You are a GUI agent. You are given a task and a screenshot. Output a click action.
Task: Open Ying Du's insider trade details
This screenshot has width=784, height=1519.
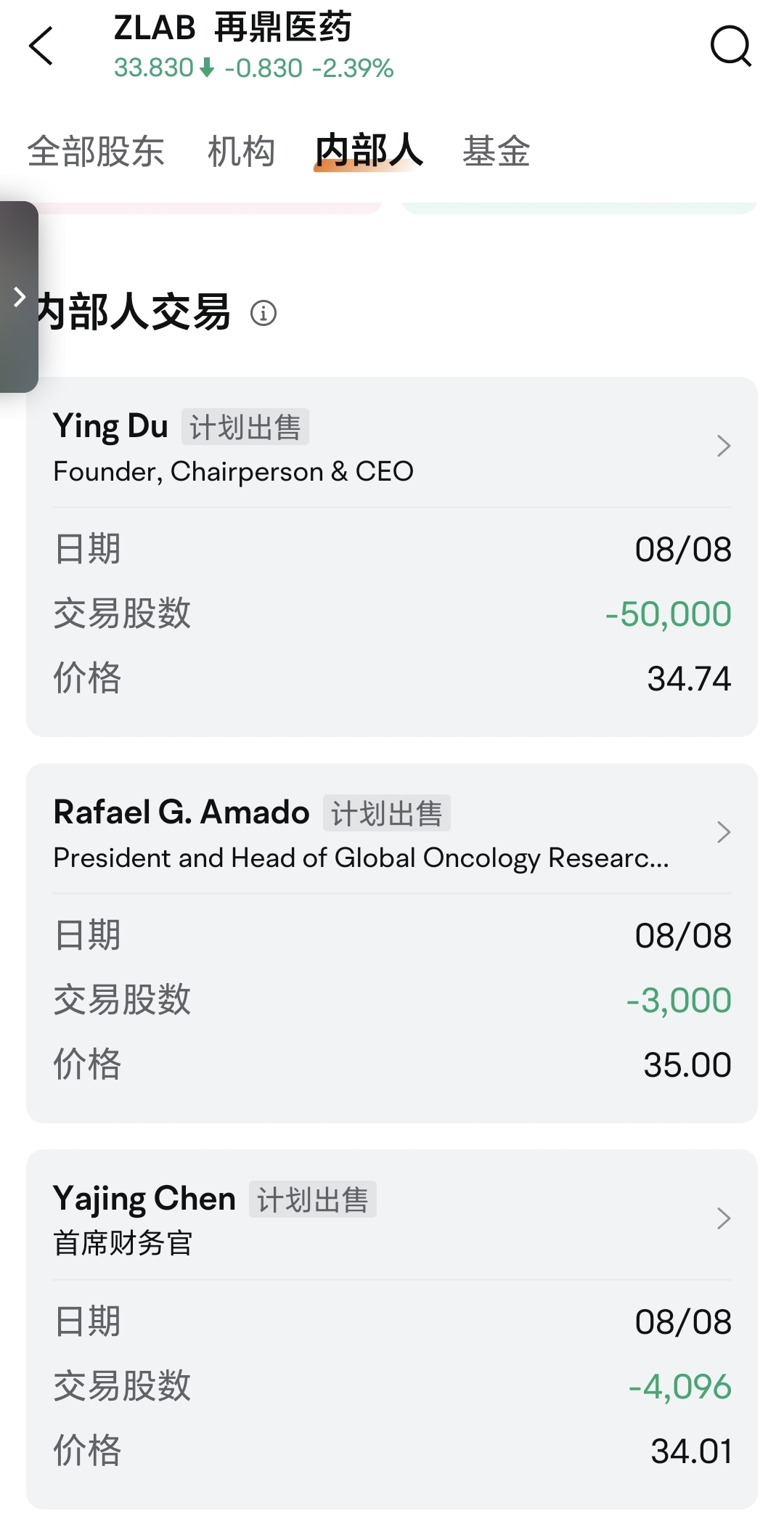coord(392,557)
